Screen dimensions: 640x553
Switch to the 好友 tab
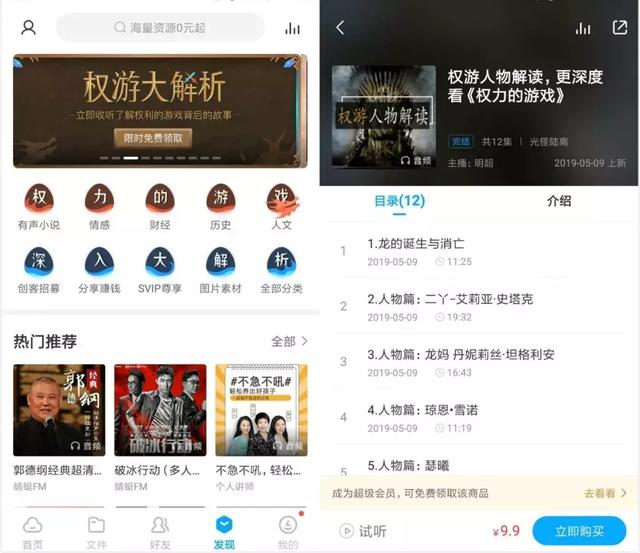[x=160, y=531]
